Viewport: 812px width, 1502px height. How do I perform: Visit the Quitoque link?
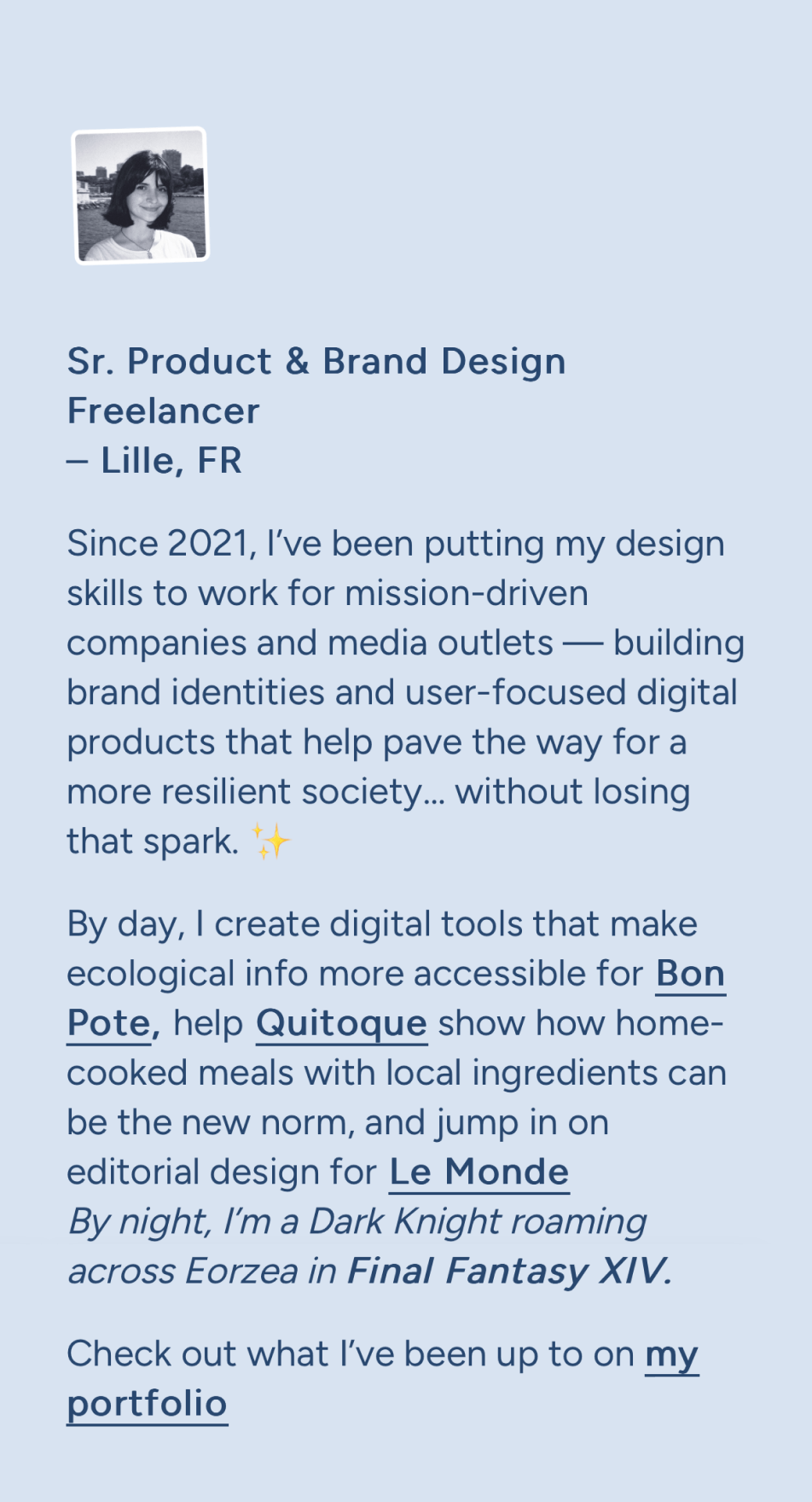point(341,1023)
